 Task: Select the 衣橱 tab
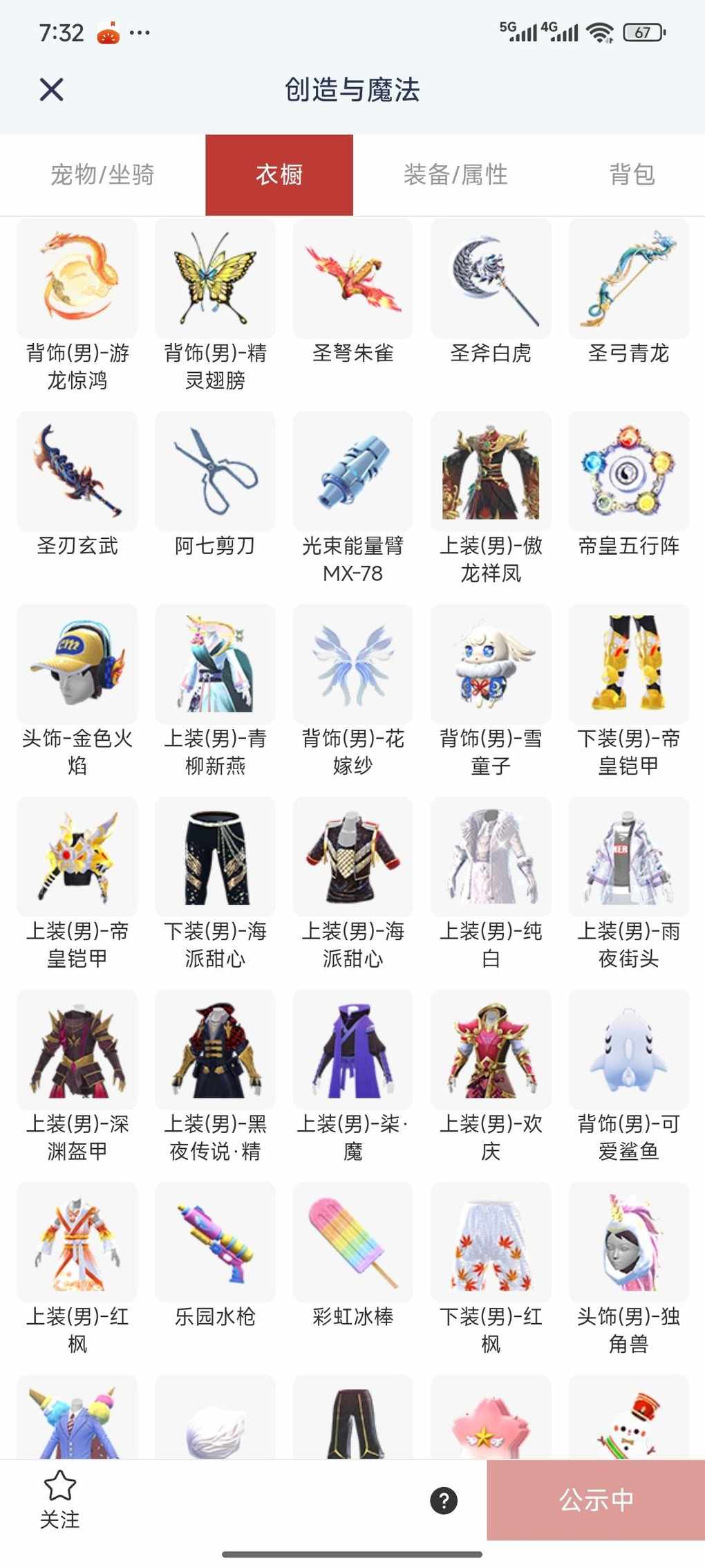pos(279,174)
